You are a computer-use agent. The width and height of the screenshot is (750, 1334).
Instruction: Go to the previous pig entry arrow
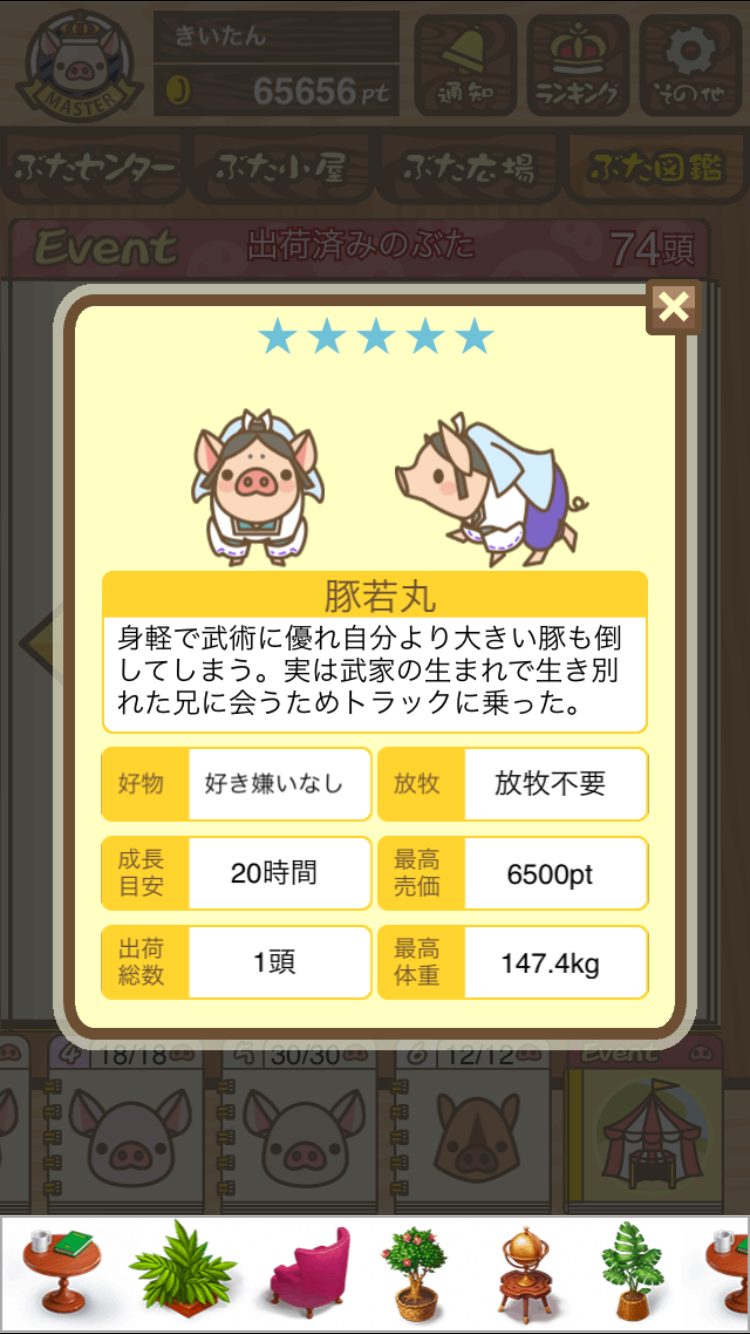[x=36, y=640]
